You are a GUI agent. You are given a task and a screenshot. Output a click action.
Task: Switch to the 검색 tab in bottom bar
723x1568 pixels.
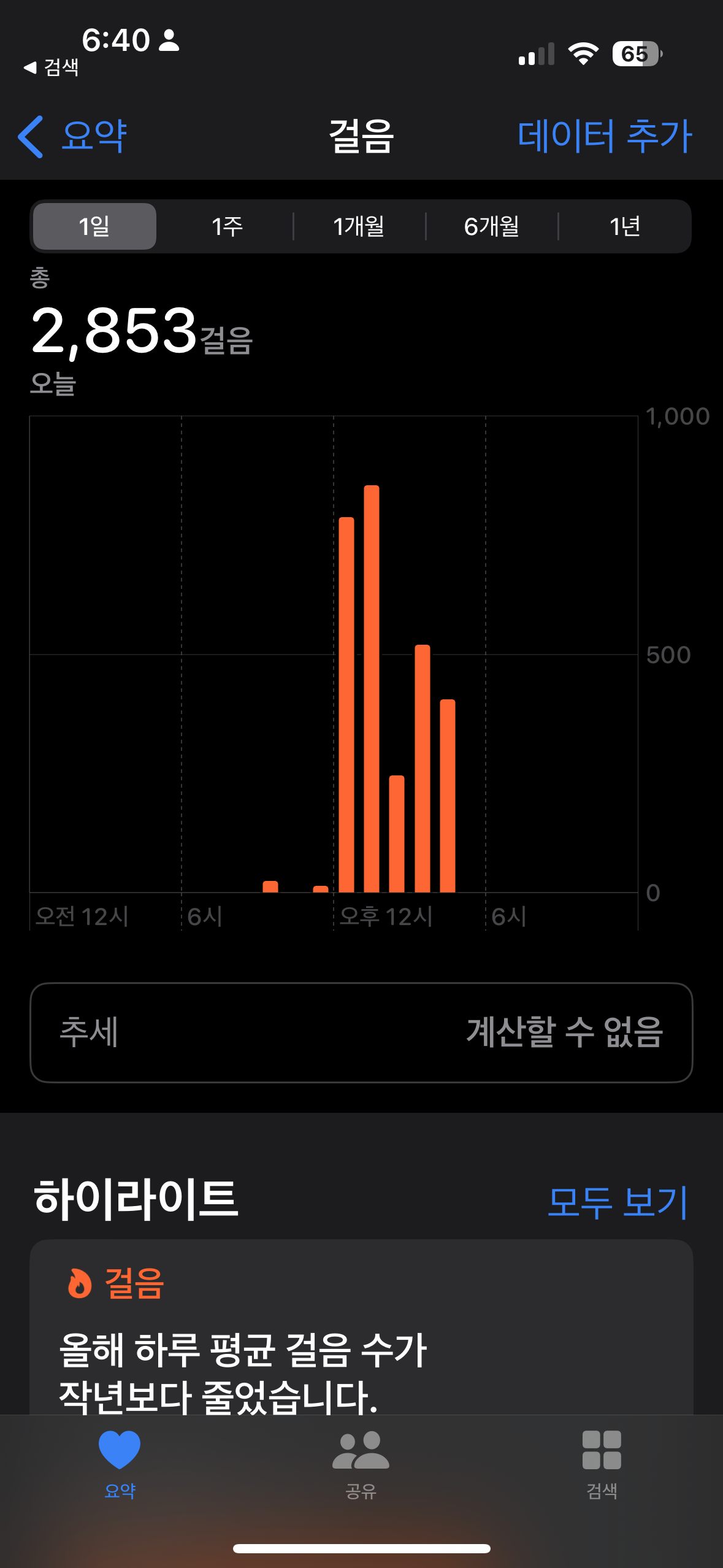[602, 1464]
